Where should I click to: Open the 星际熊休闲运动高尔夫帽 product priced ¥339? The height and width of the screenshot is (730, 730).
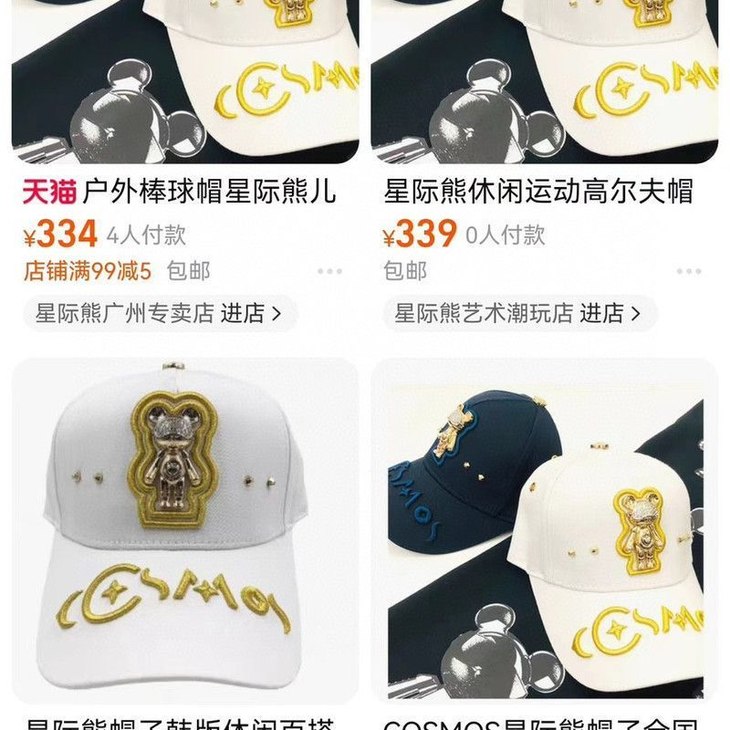tap(539, 192)
